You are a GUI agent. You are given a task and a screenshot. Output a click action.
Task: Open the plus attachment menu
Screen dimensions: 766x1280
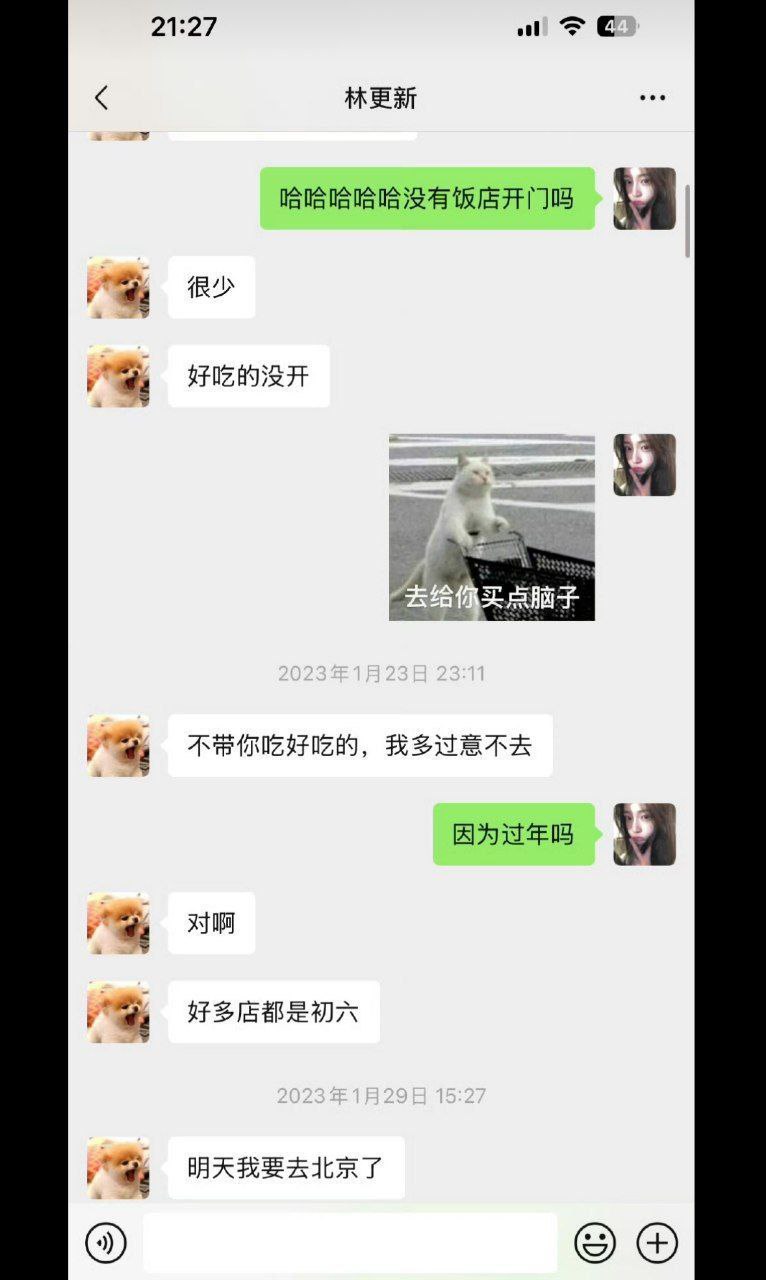point(657,1243)
